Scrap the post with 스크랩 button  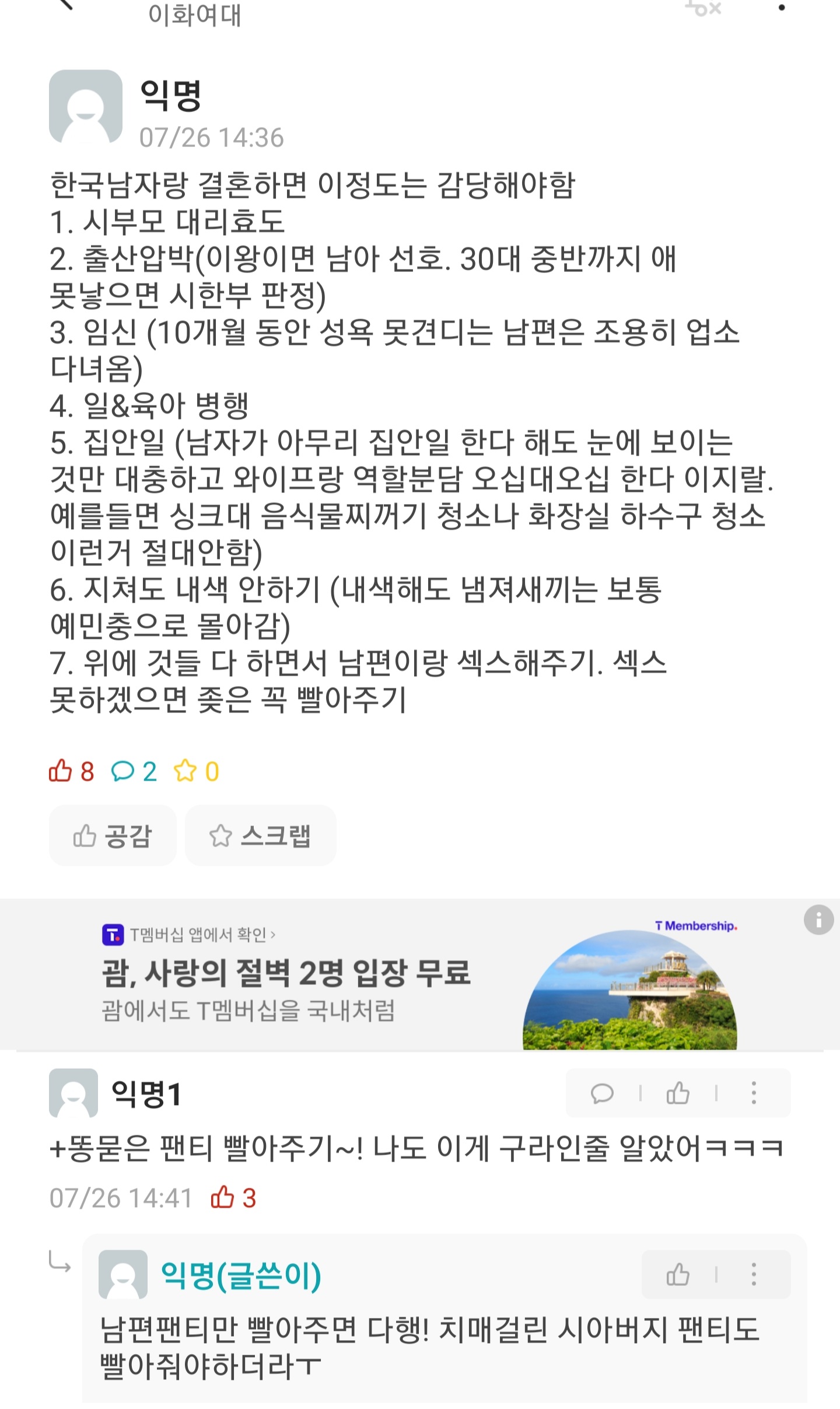[260, 835]
